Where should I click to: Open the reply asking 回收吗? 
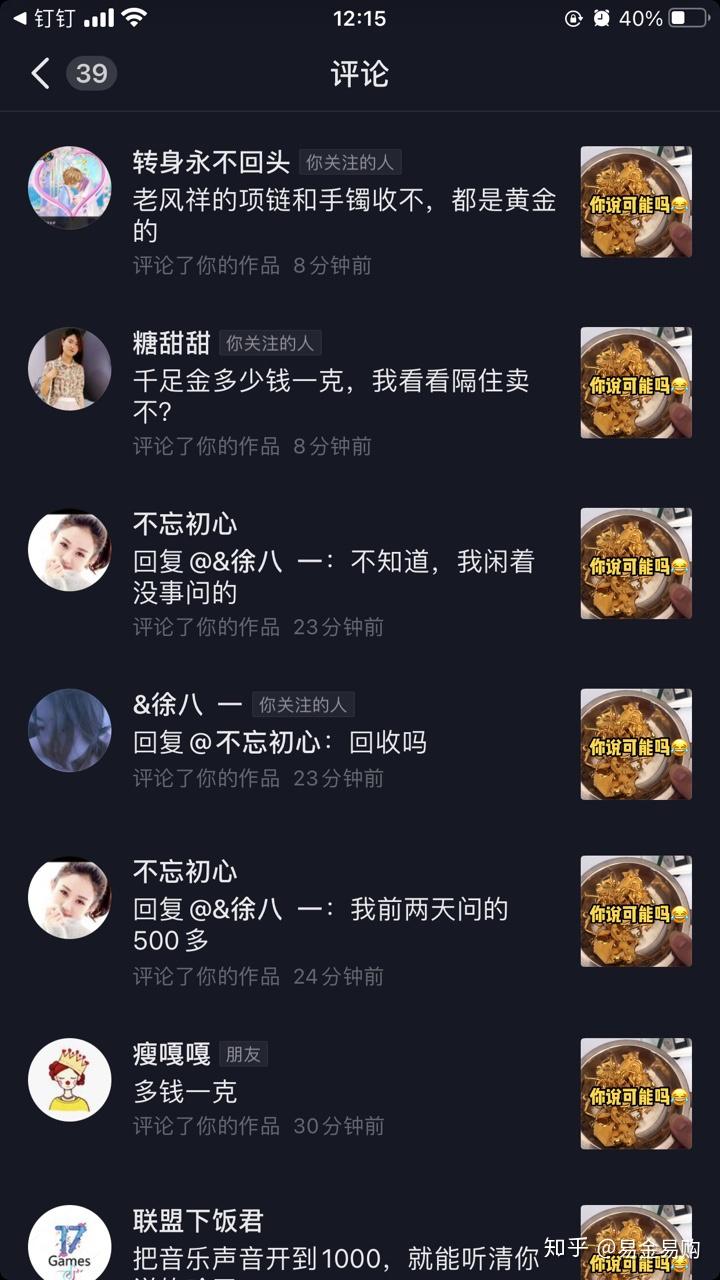[280, 742]
